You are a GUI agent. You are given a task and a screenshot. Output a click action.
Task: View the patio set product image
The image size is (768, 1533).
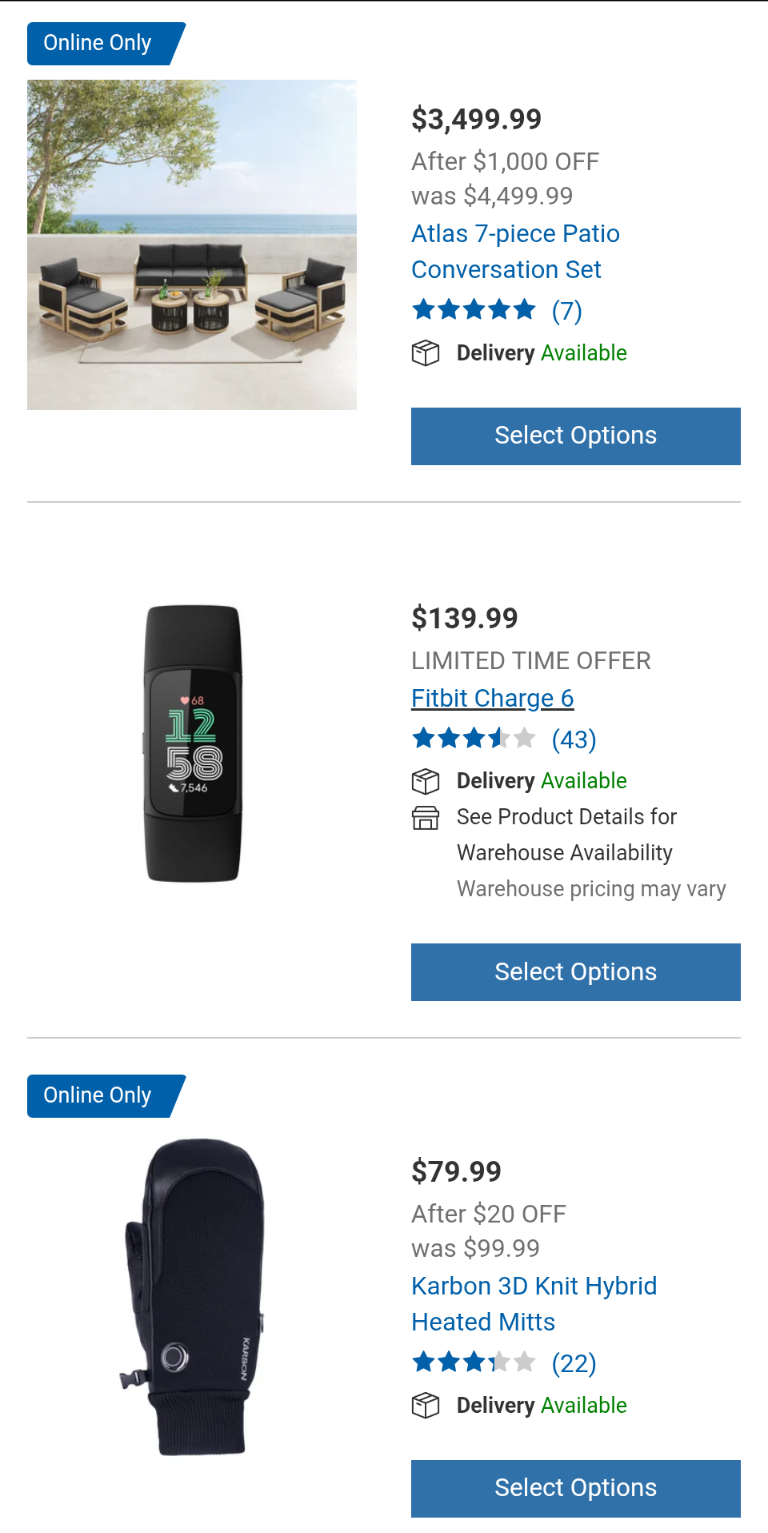[192, 245]
